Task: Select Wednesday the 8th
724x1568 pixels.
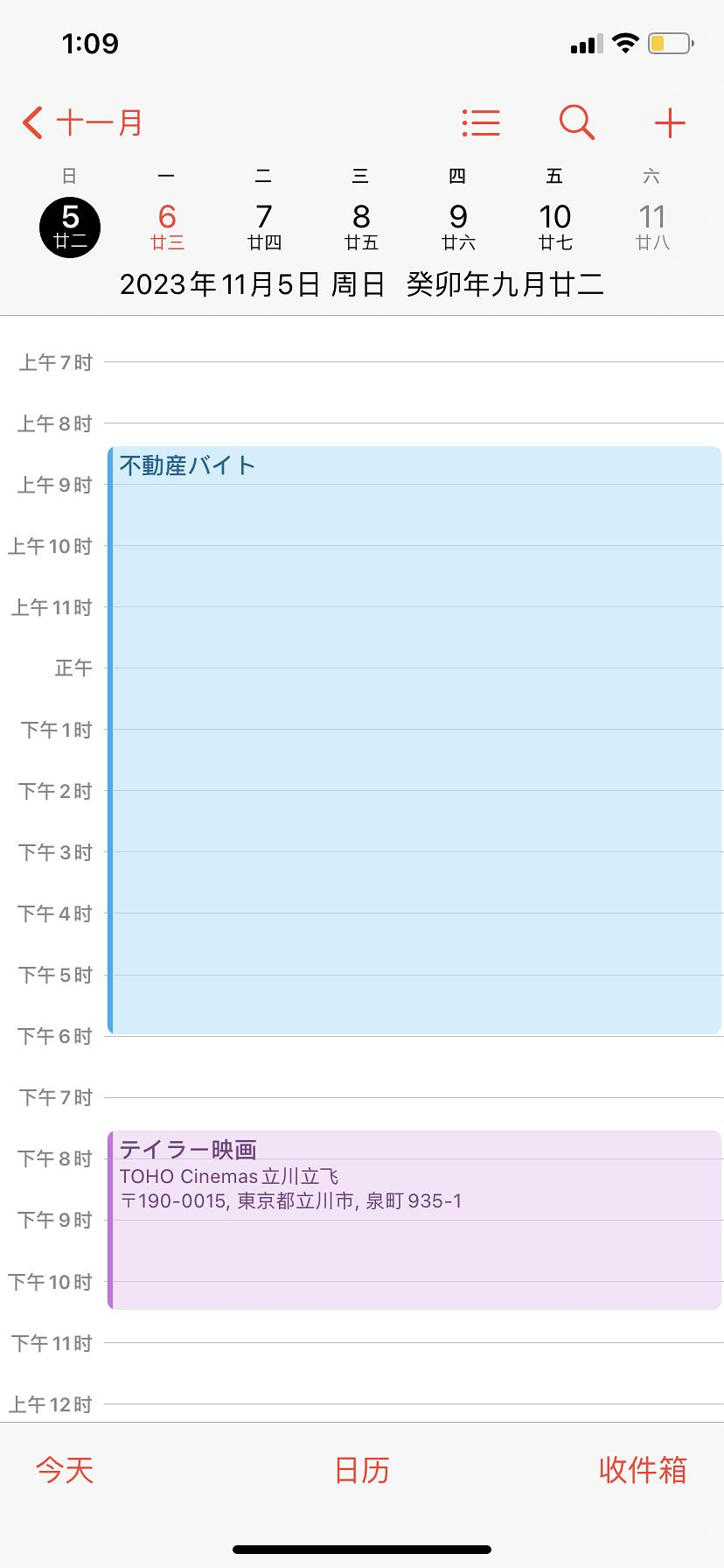Action: tap(361, 226)
